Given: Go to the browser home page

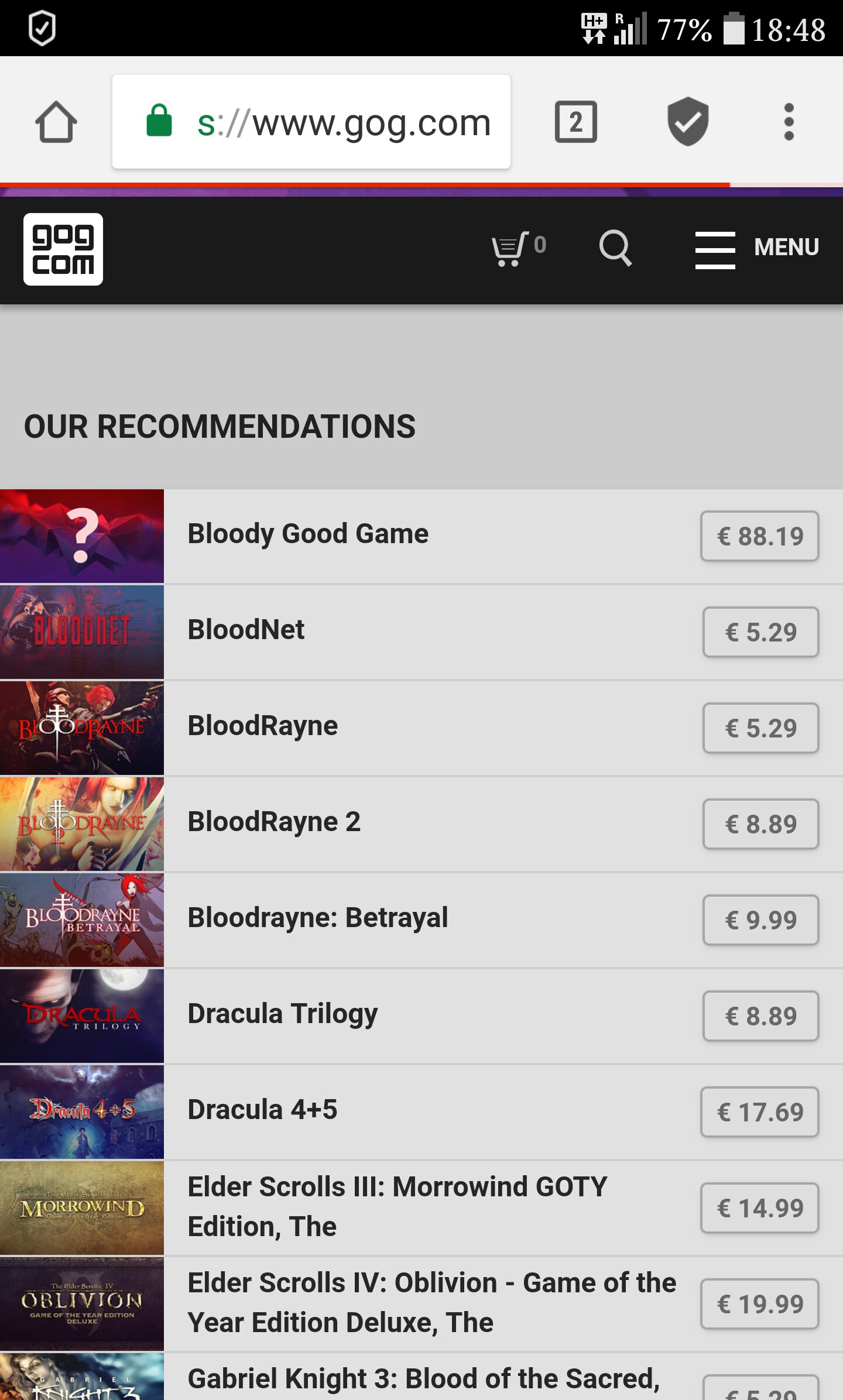Looking at the screenshot, I should pos(56,122).
